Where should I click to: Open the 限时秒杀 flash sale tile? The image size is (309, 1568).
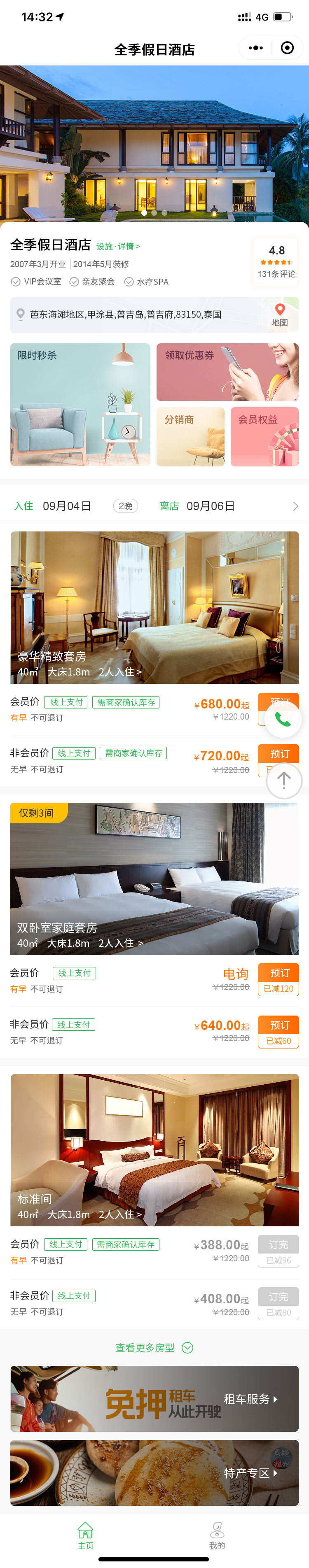point(80,404)
